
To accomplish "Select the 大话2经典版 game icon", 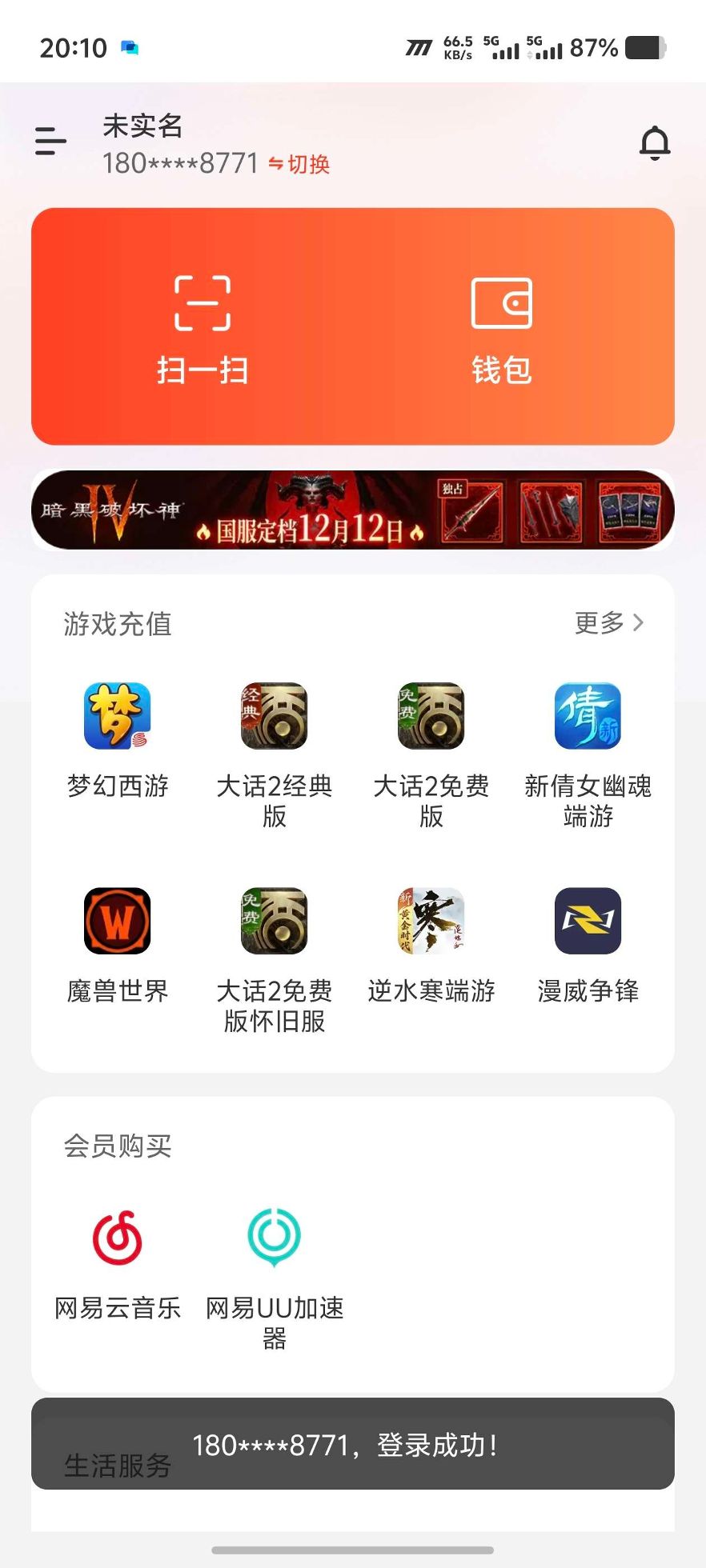I will (274, 716).
